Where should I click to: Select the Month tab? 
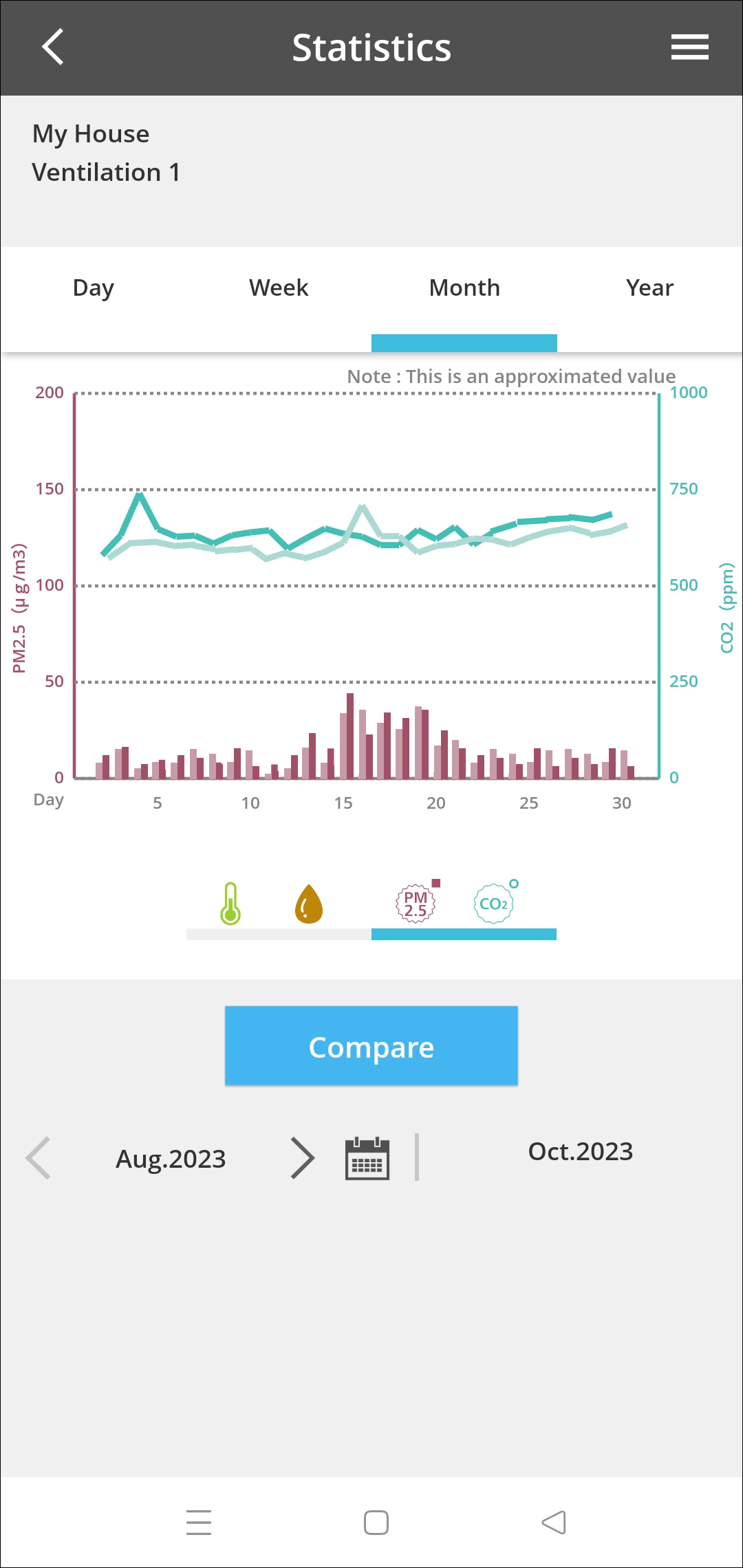[x=464, y=287]
